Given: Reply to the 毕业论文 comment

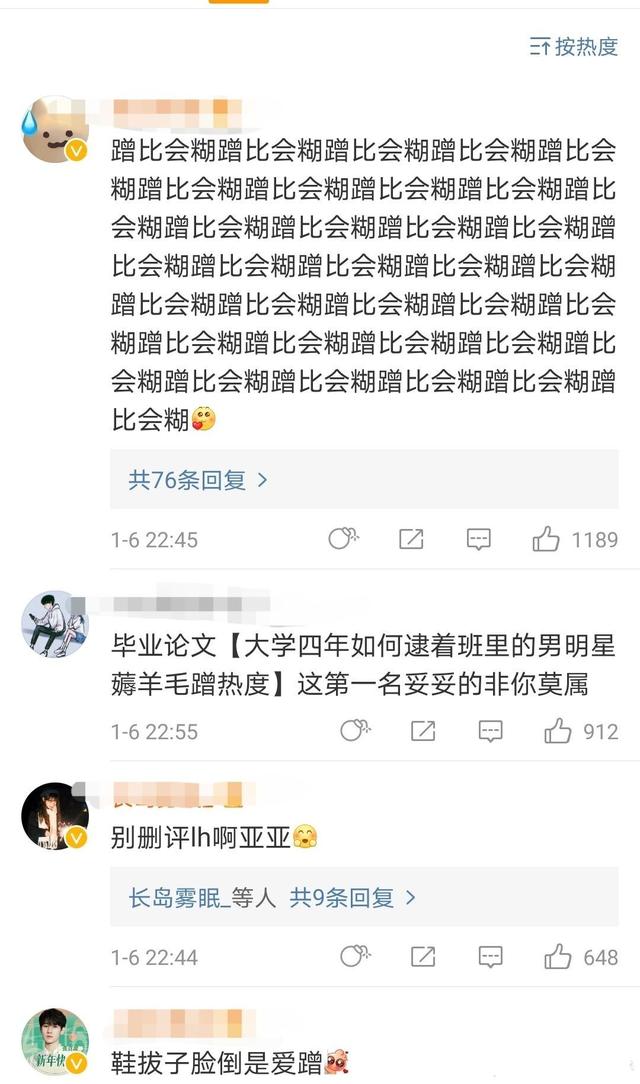Looking at the screenshot, I should coord(490,732).
